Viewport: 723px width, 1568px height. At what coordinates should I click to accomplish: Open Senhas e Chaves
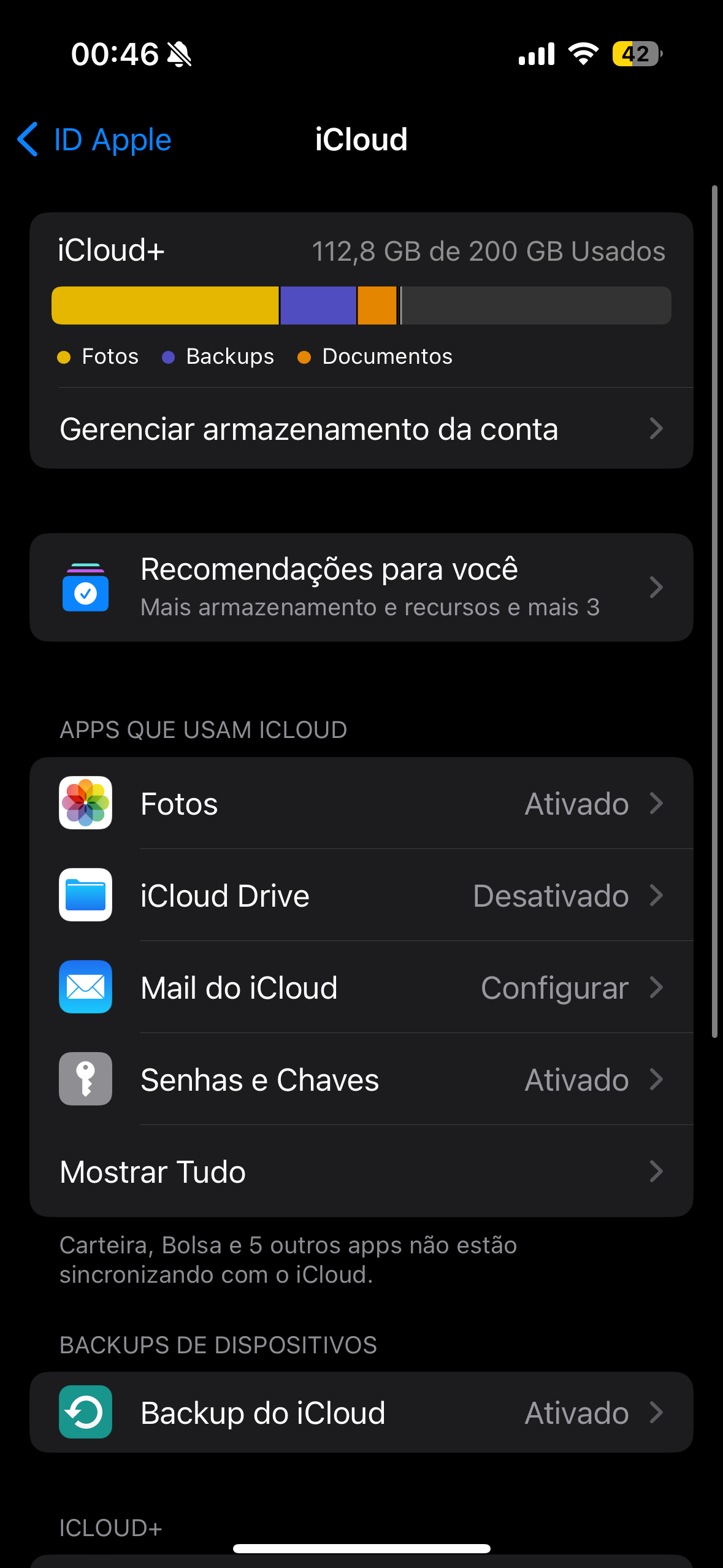click(x=361, y=1080)
